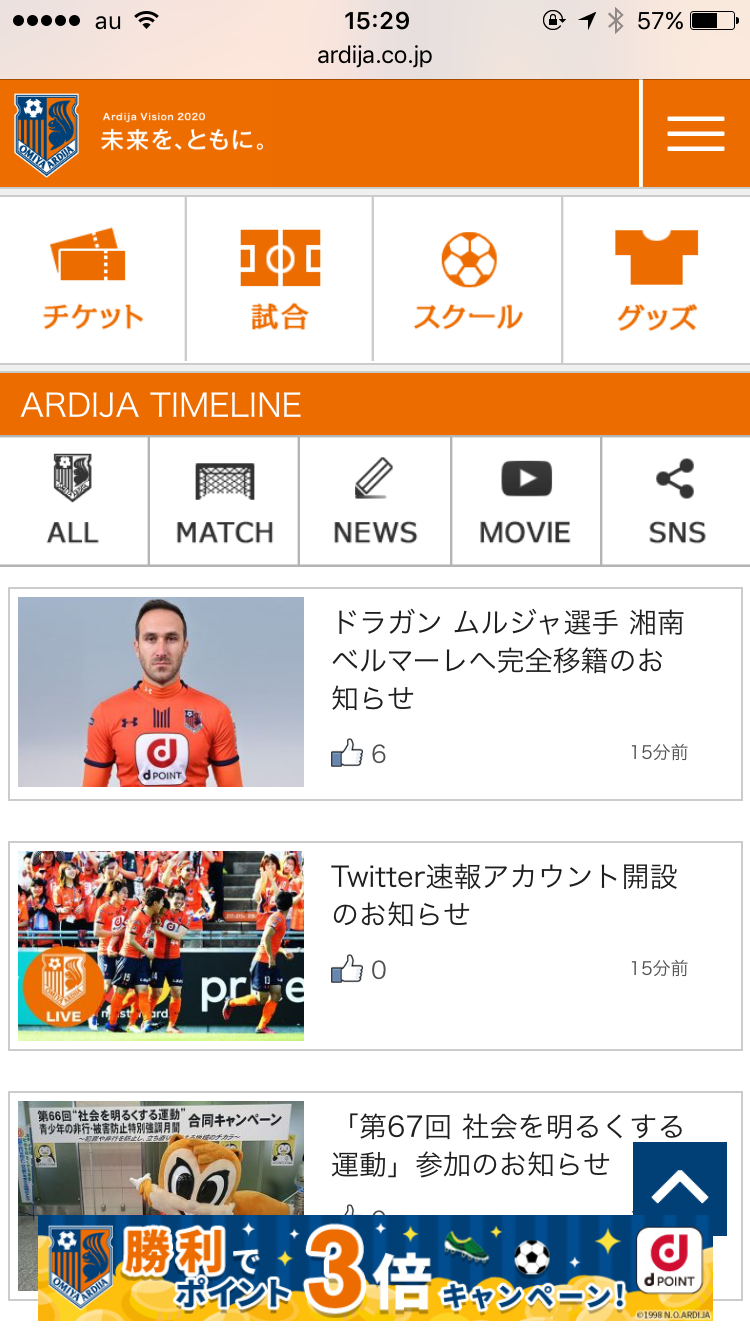Open the 第67回 社会を明るくする運動 article
750x1334 pixels.
pyautogui.click(x=480, y=1146)
